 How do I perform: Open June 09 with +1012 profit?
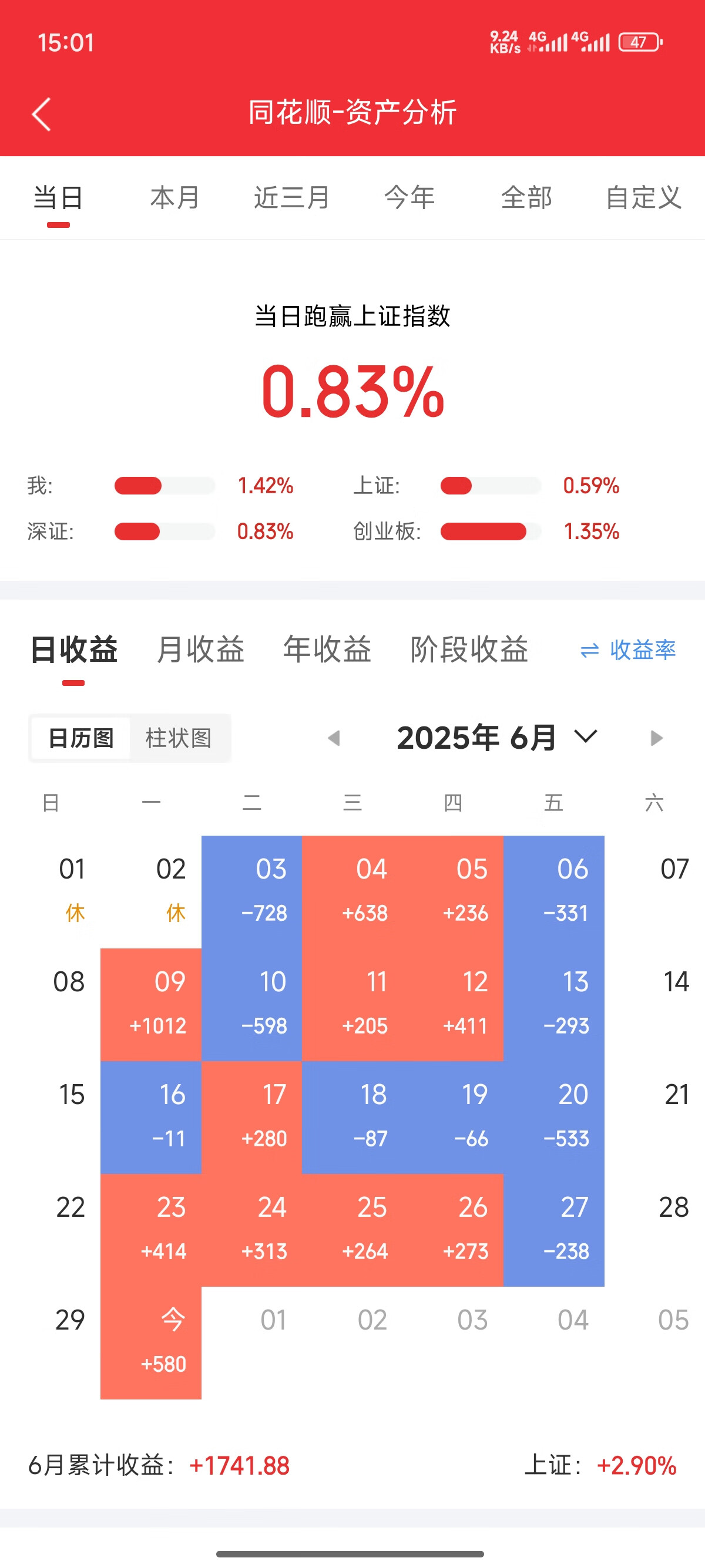[151, 1004]
